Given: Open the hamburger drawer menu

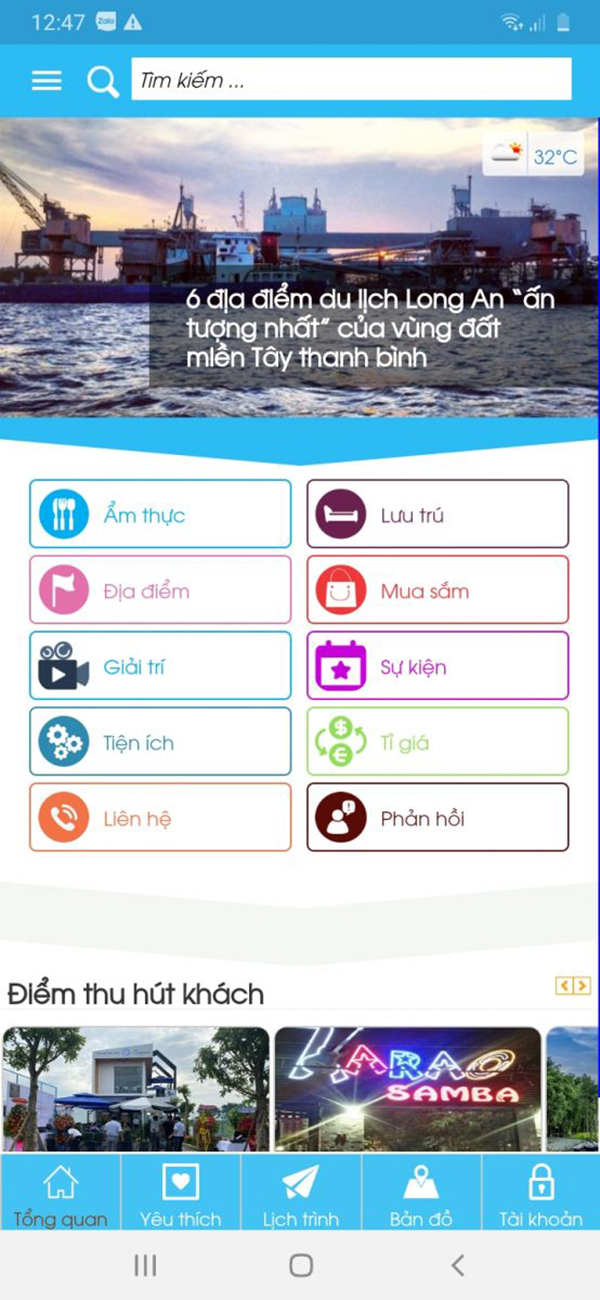Looking at the screenshot, I should tap(46, 81).
